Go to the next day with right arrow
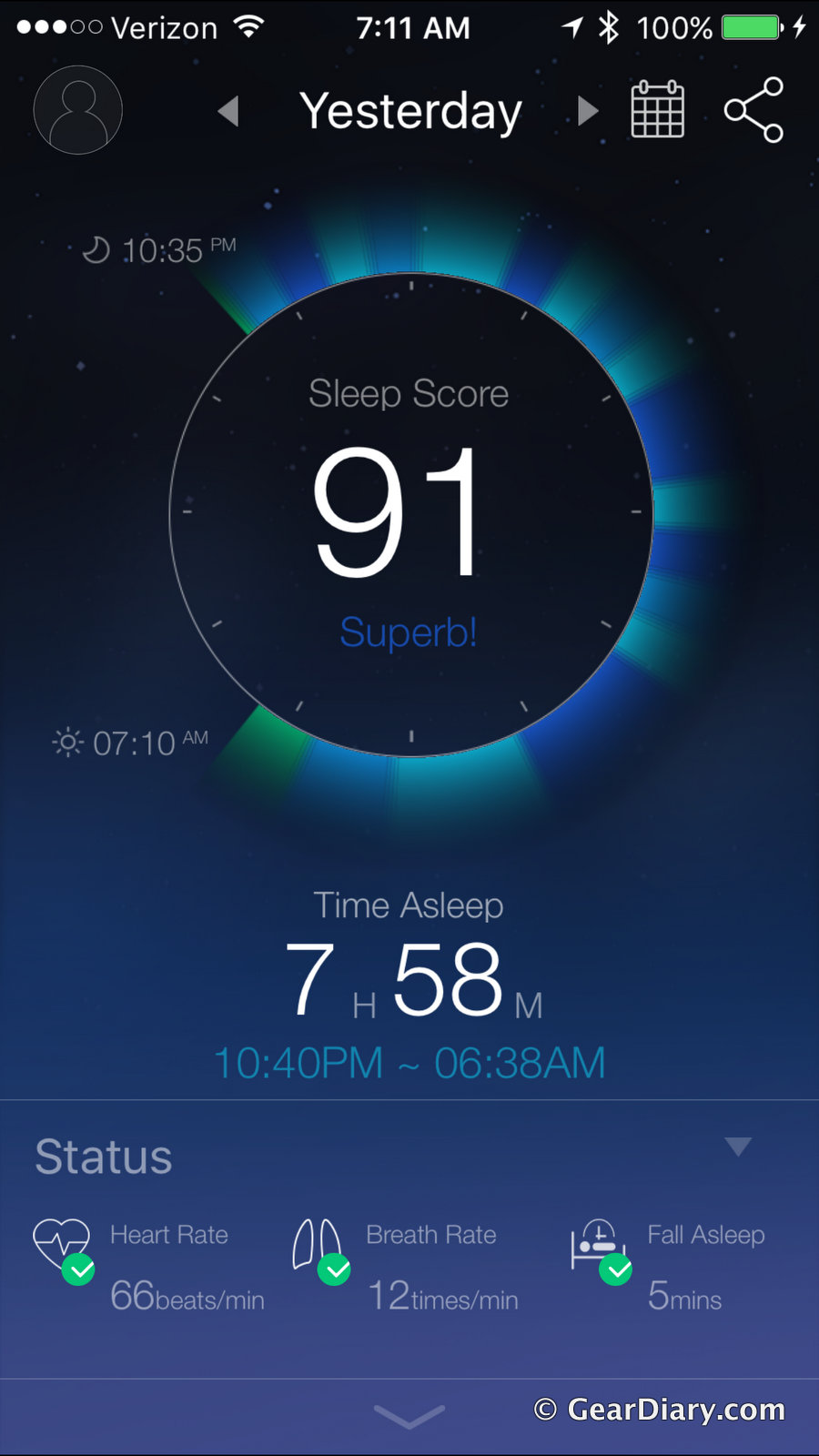This screenshot has width=819, height=1456. [x=588, y=110]
